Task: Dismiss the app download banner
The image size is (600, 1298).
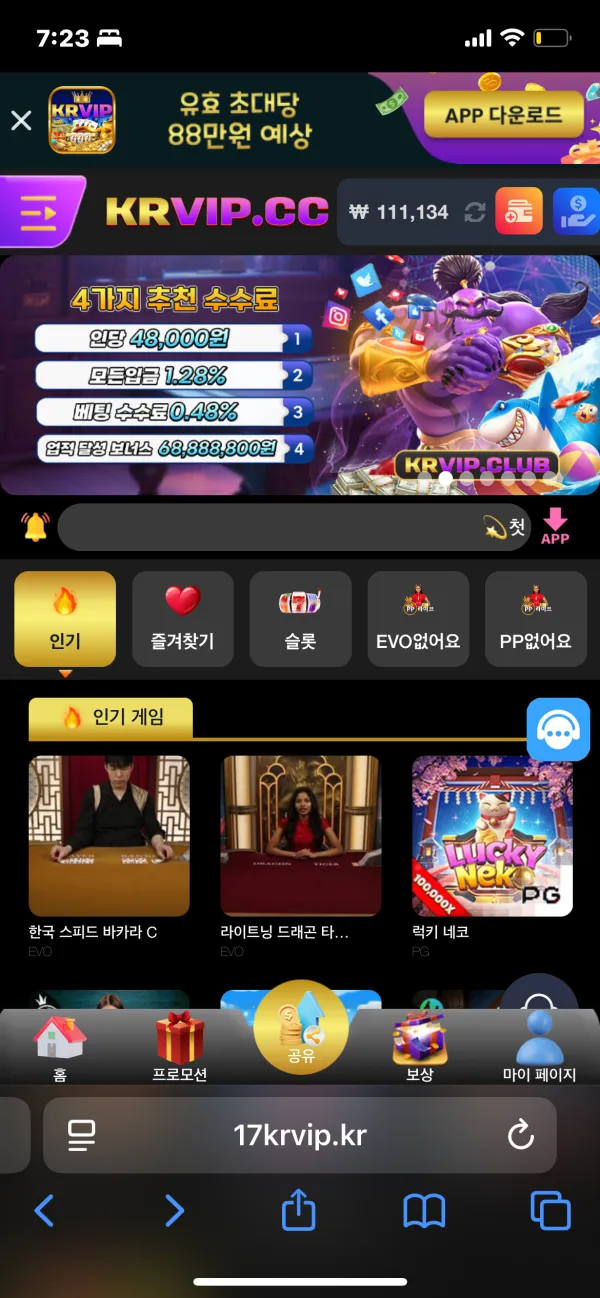Action: (21, 121)
